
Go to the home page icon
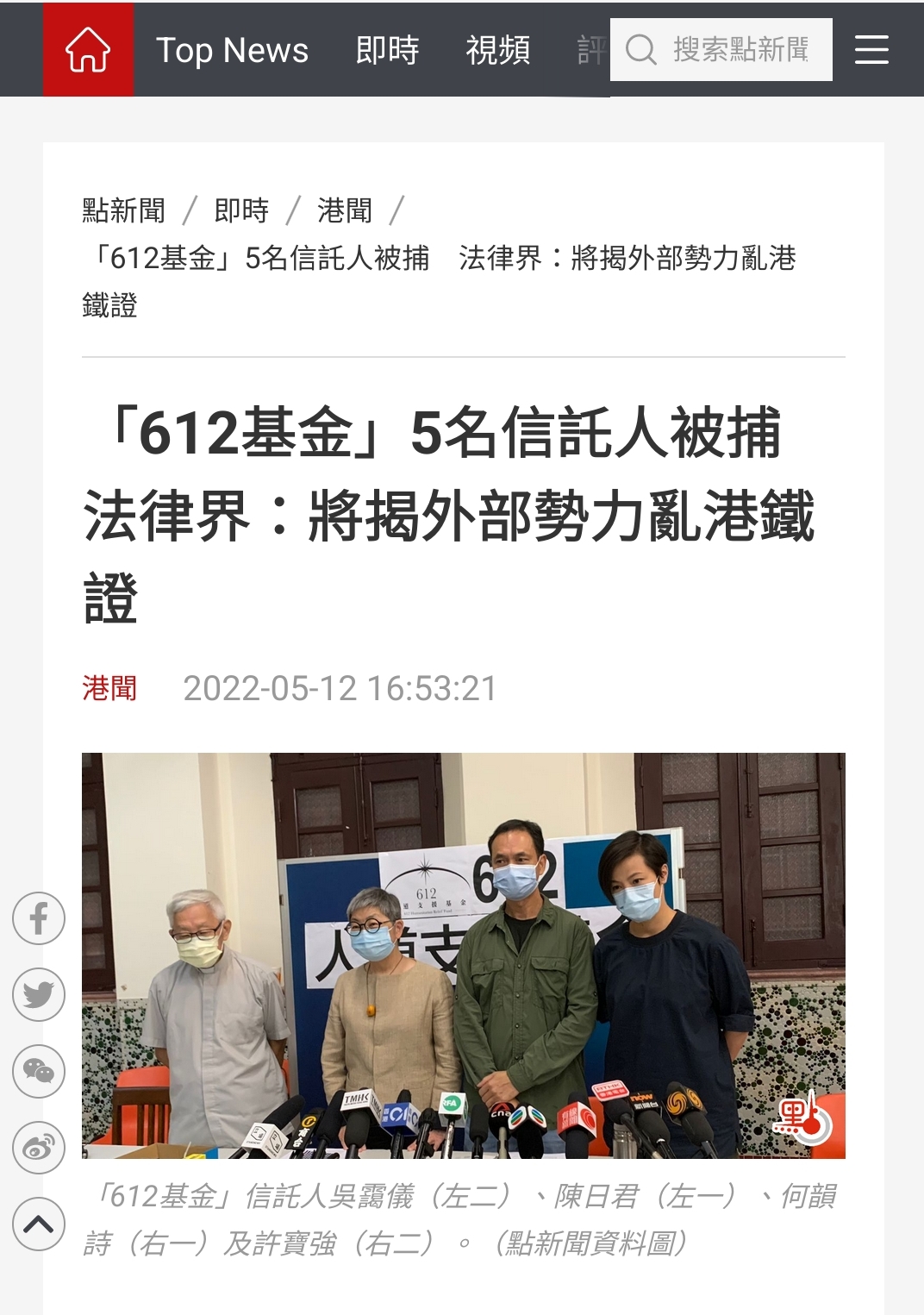(x=88, y=49)
